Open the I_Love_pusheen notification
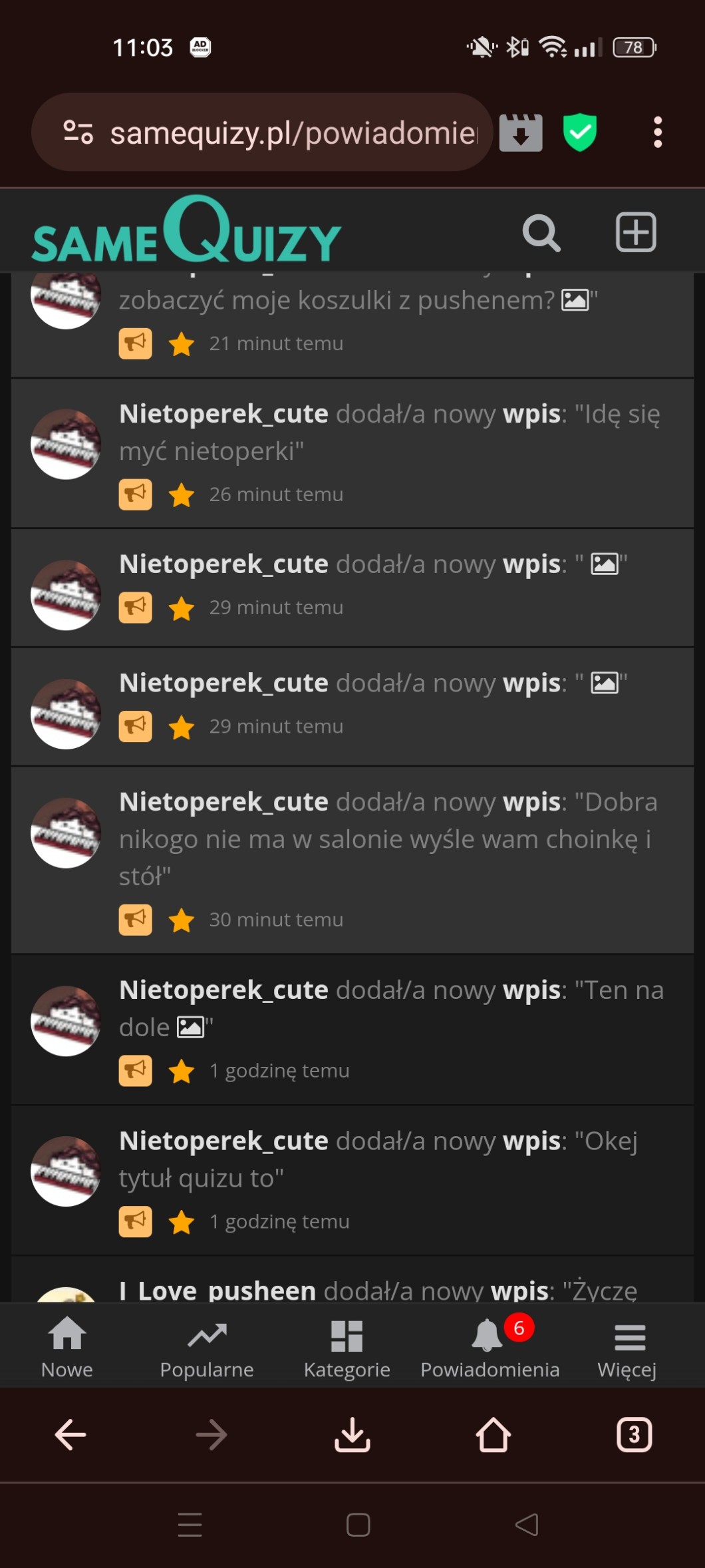Viewport: 705px width, 1568px height. (379, 1288)
